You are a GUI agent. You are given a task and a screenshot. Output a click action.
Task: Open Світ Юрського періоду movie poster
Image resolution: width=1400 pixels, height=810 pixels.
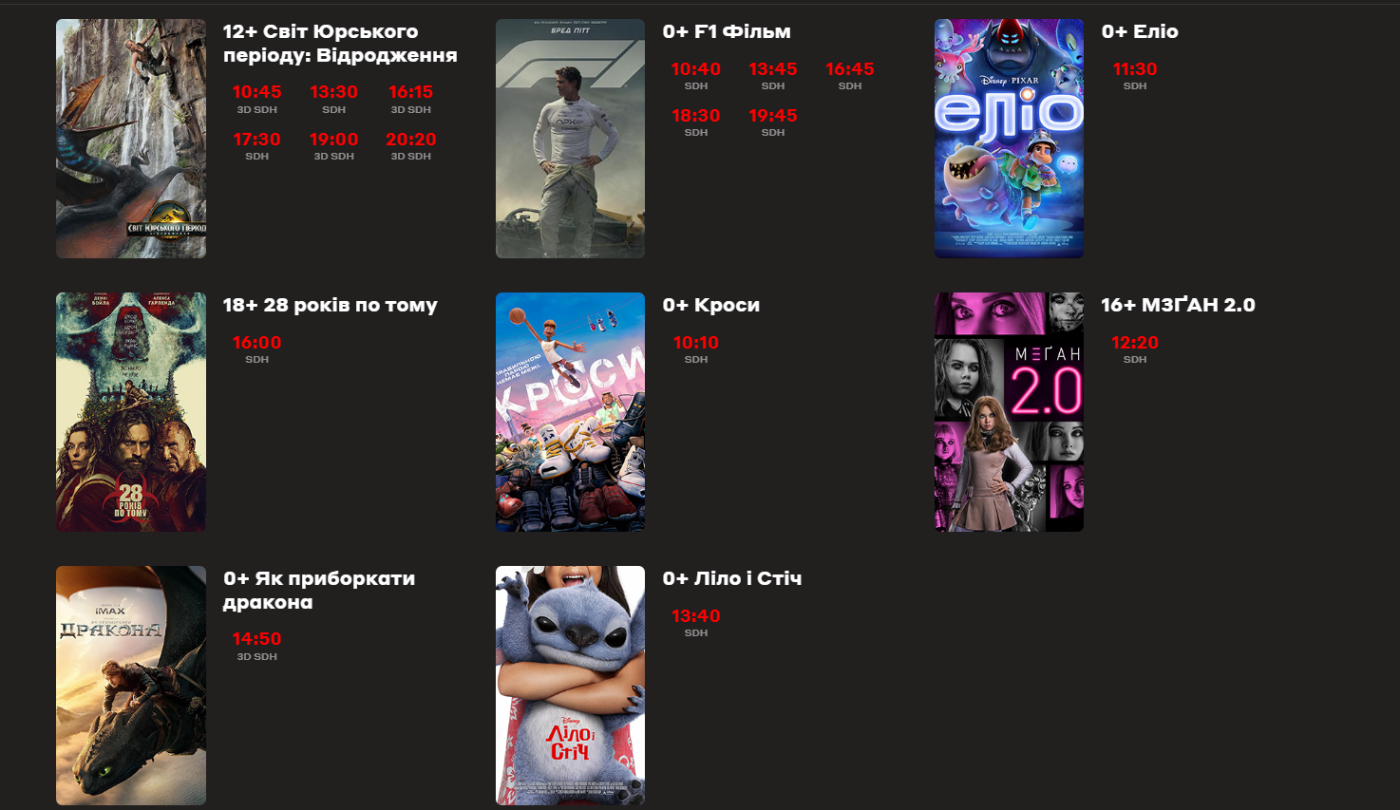131,138
